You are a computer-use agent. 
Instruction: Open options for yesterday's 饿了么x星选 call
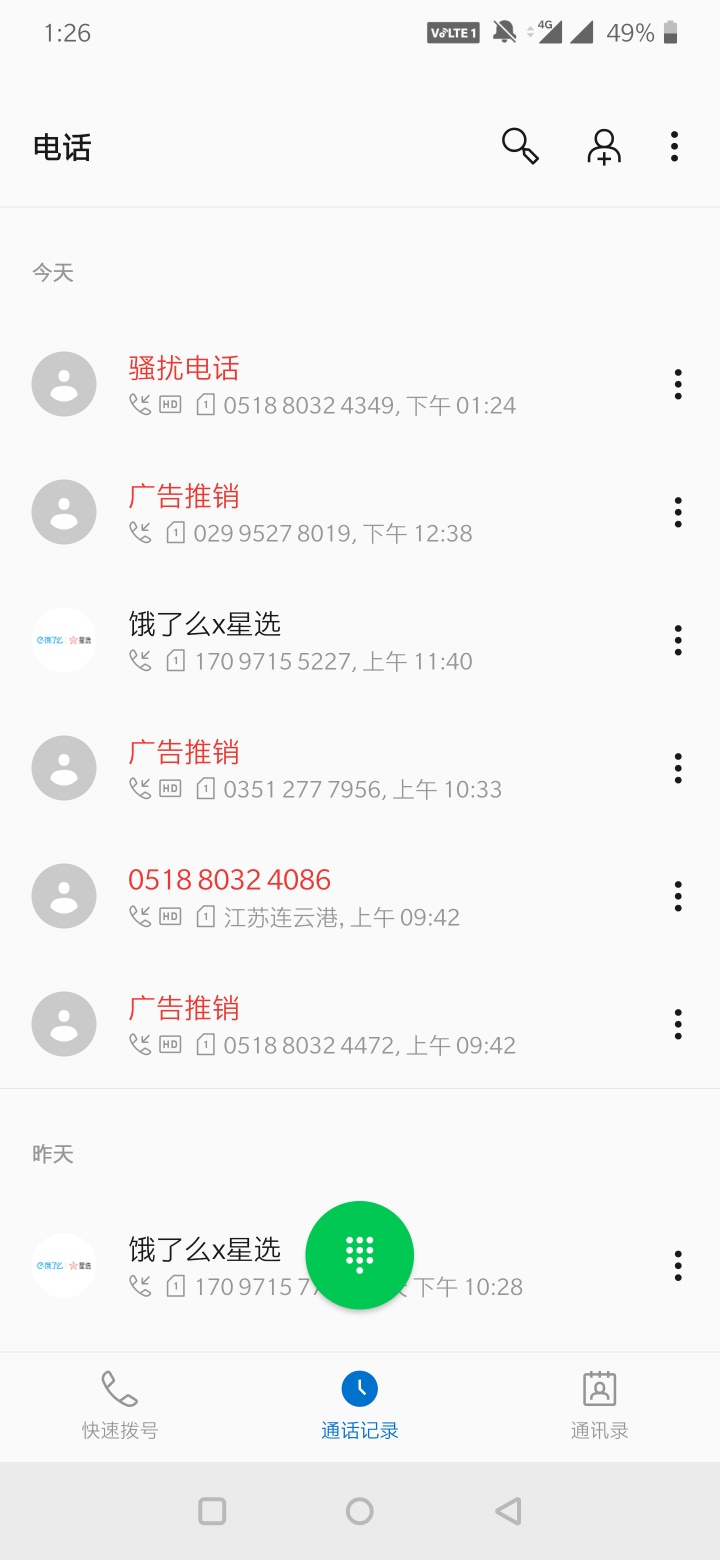678,1265
